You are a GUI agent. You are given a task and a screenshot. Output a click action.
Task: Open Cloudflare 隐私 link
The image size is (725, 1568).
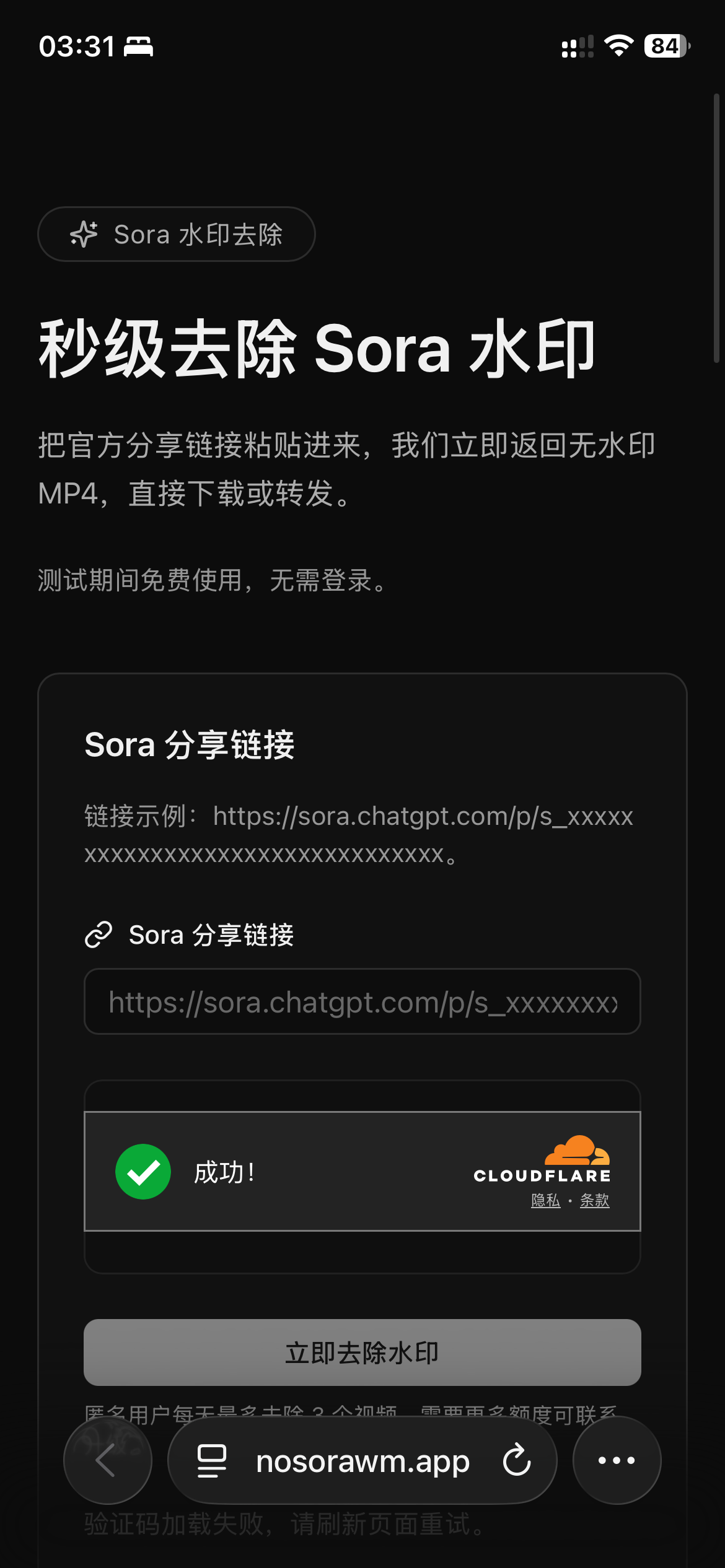pos(545,1200)
